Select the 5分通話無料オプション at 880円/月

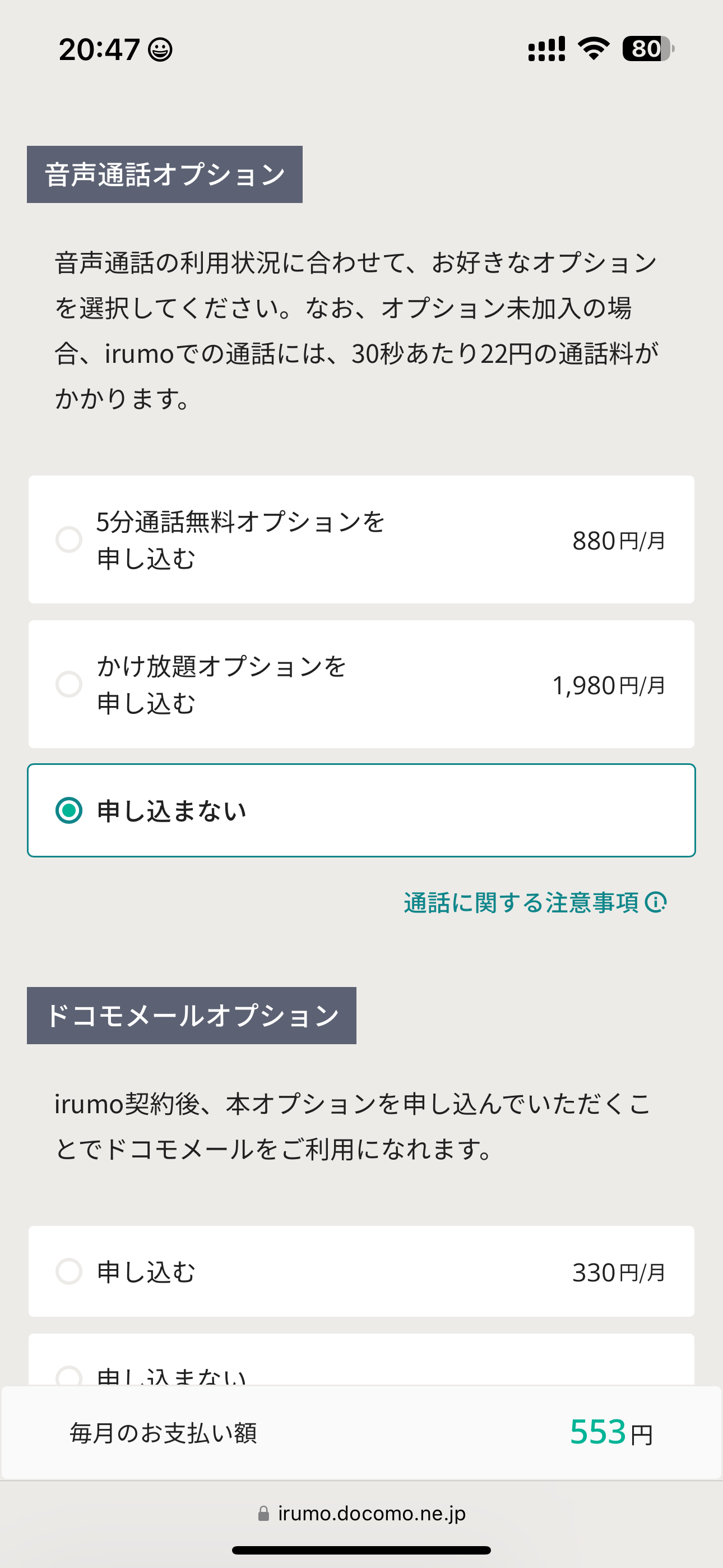(361, 540)
